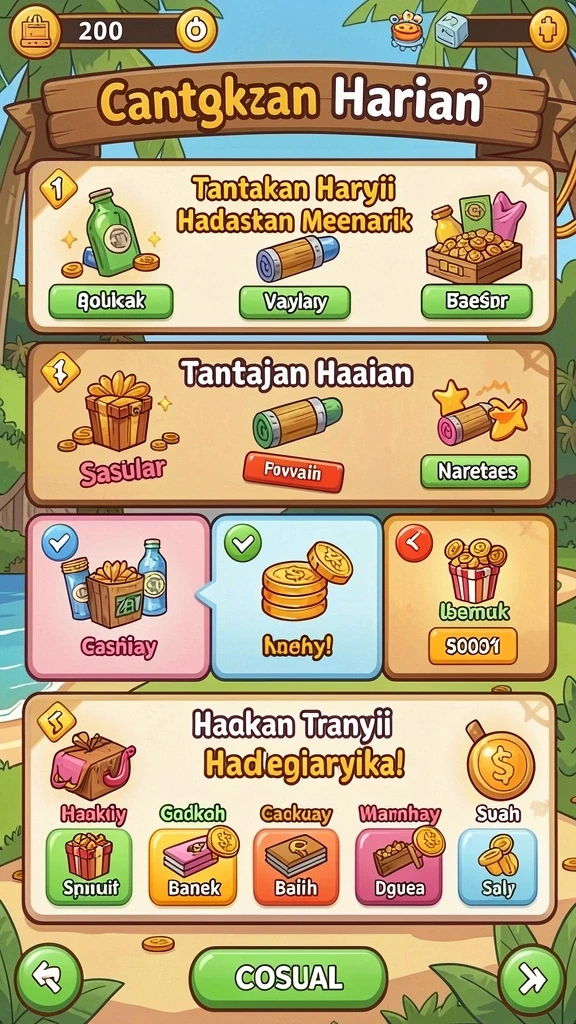The width and height of the screenshot is (576, 1024).
Task: Open the pink Gashiay reward card
Action: (118, 598)
